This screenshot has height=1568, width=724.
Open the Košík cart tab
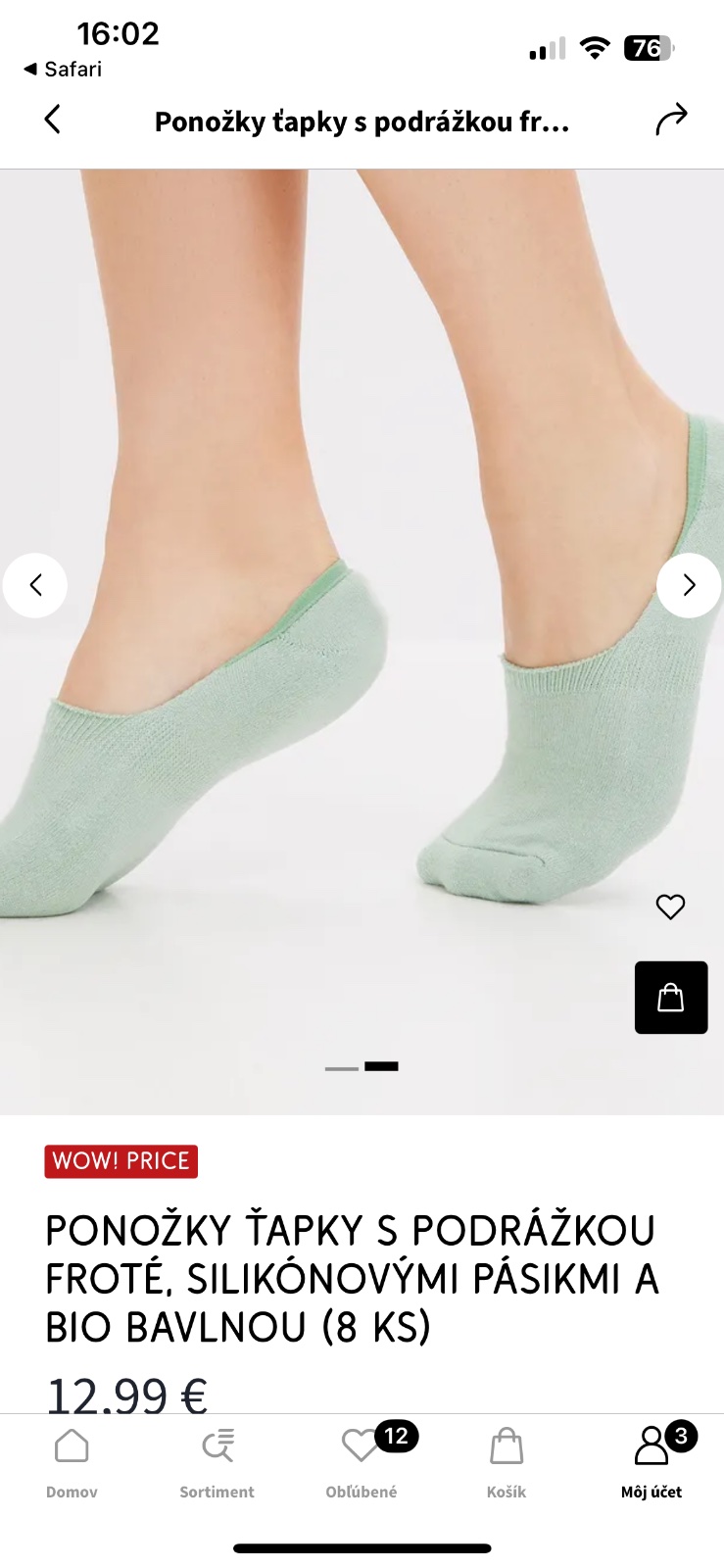(x=507, y=1462)
